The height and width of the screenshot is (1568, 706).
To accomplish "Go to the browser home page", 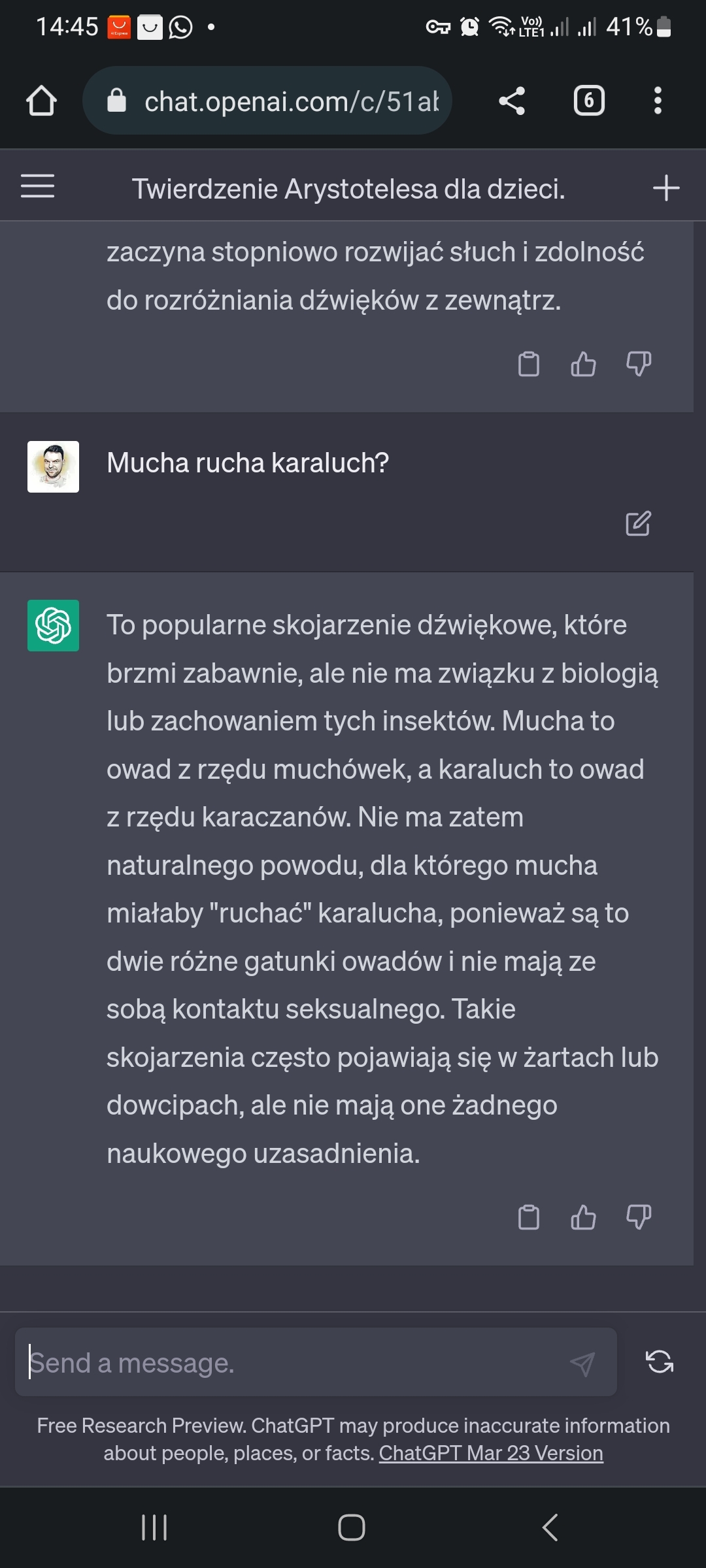I will [x=41, y=101].
